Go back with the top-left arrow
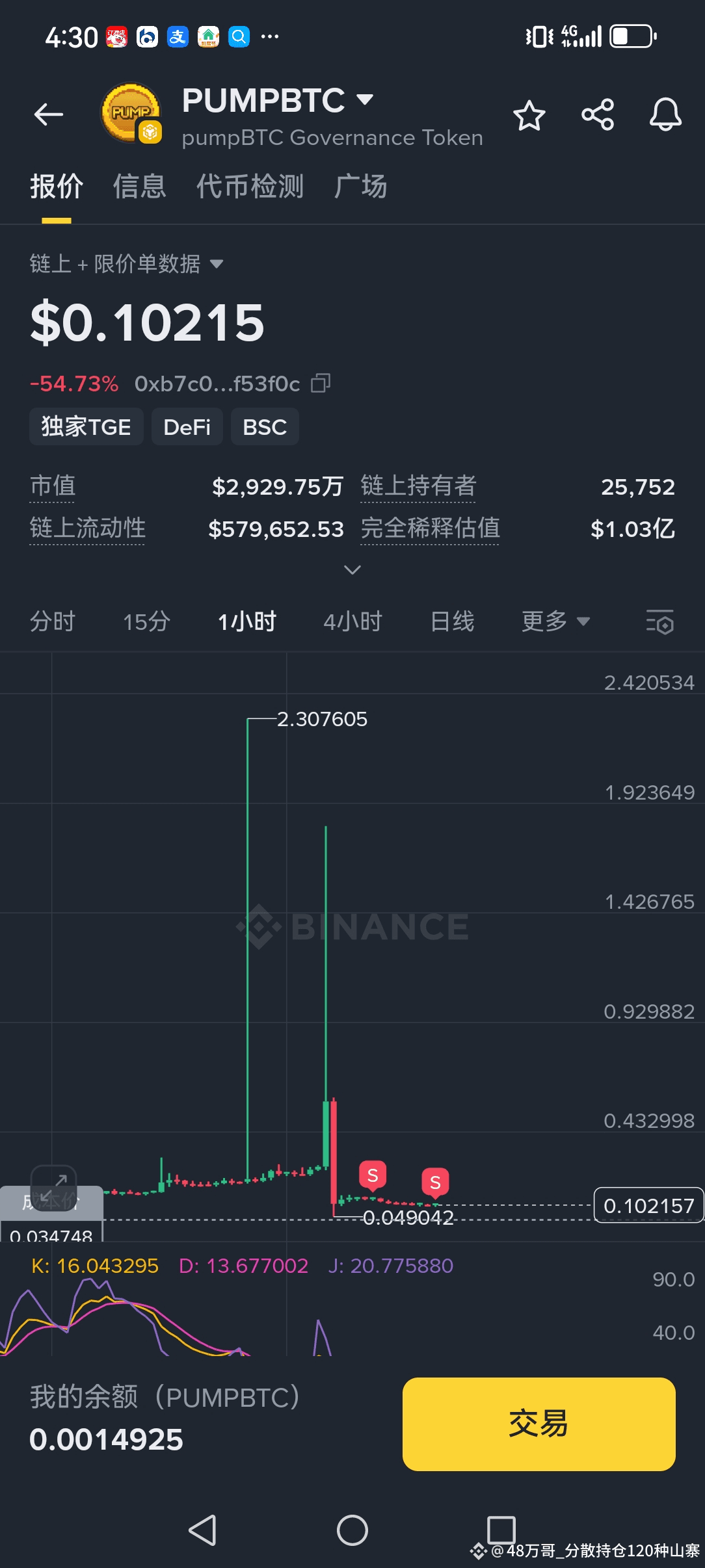The image size is (705, 1568). pos(49,115)
